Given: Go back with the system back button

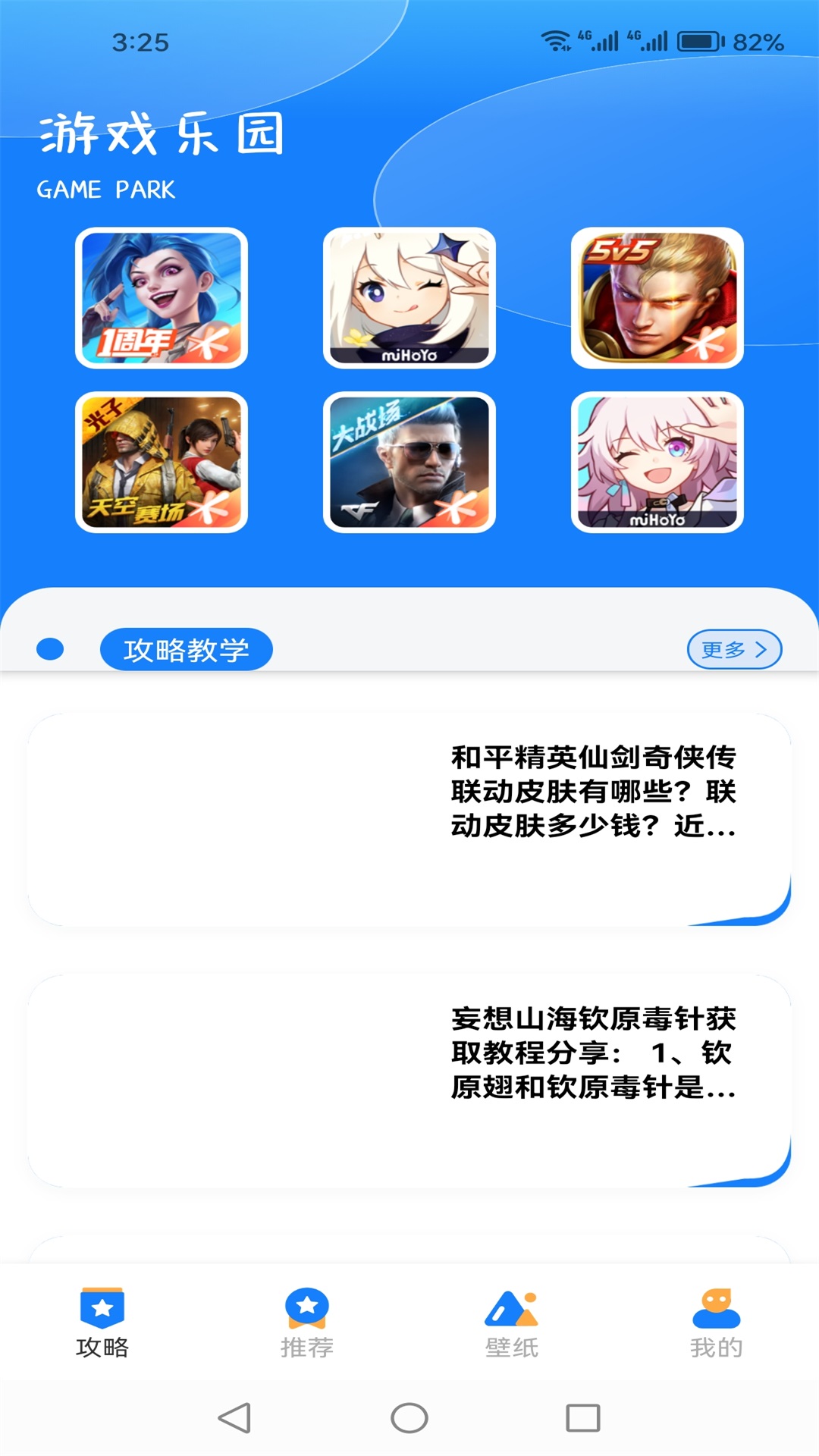Looking at the screenshot, I should click(234, 1417).
